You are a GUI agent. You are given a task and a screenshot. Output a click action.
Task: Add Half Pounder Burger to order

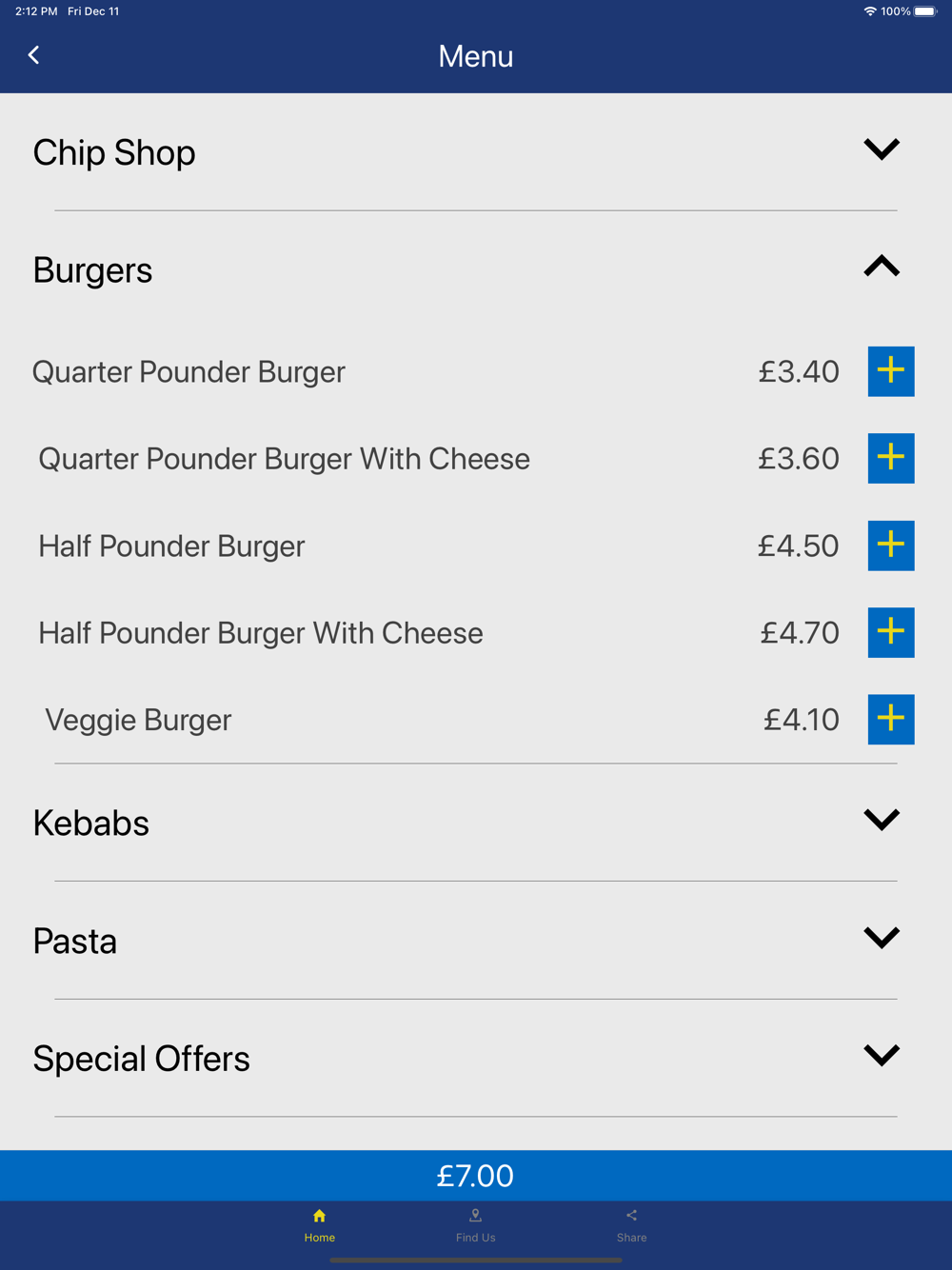pyautogui.click(x=890, y=546)
